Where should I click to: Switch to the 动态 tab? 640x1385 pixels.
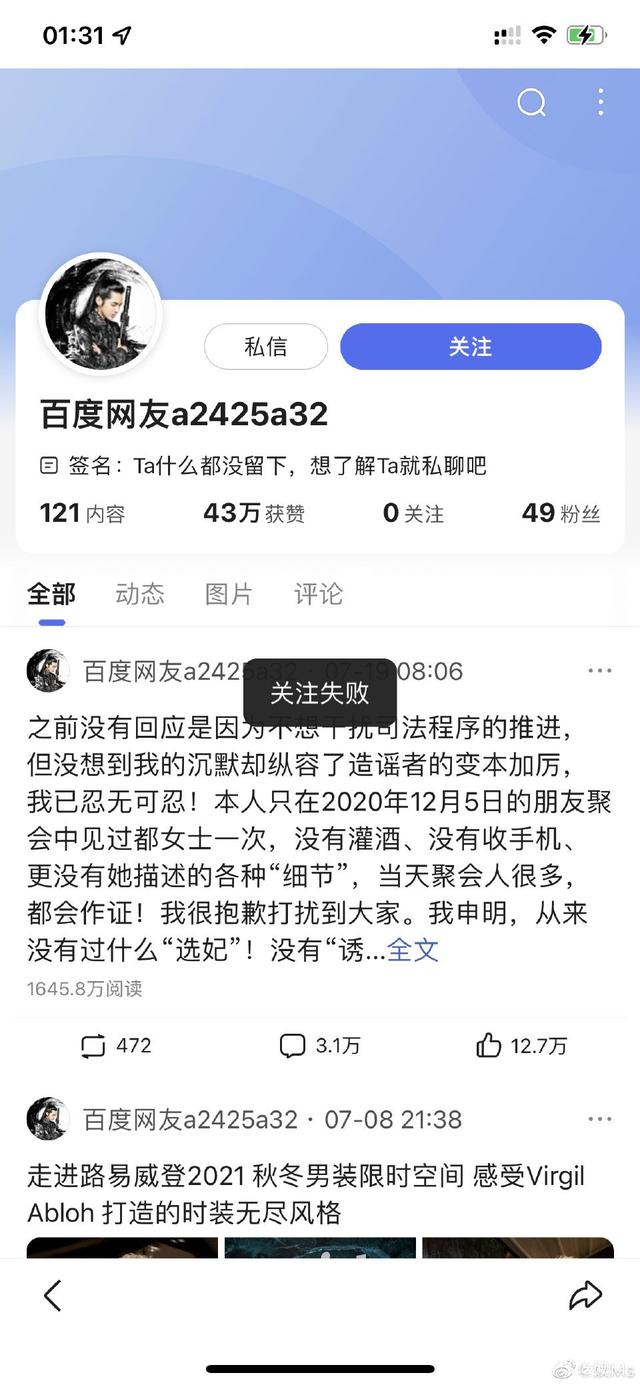pos(140,594)
